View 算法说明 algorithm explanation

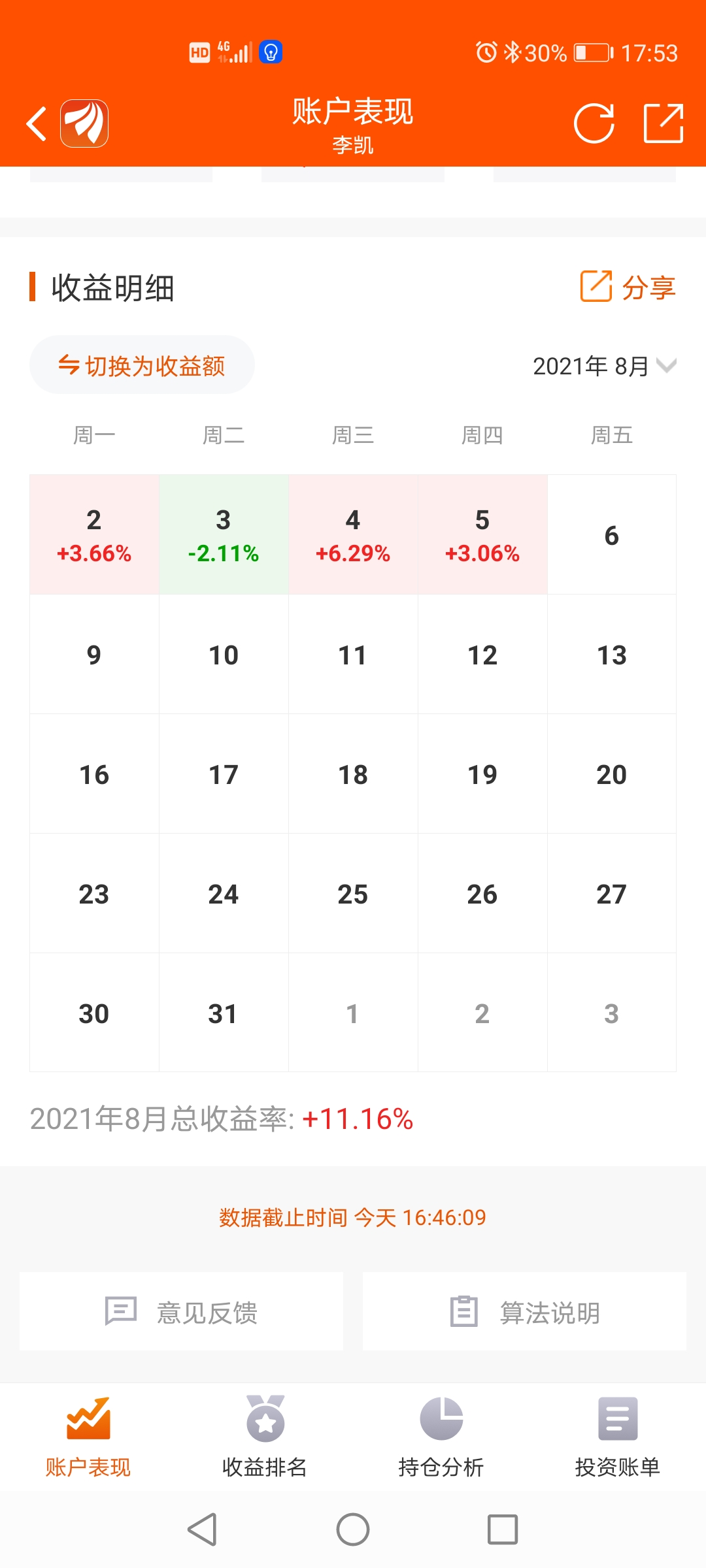click(x=524, y=1311)
